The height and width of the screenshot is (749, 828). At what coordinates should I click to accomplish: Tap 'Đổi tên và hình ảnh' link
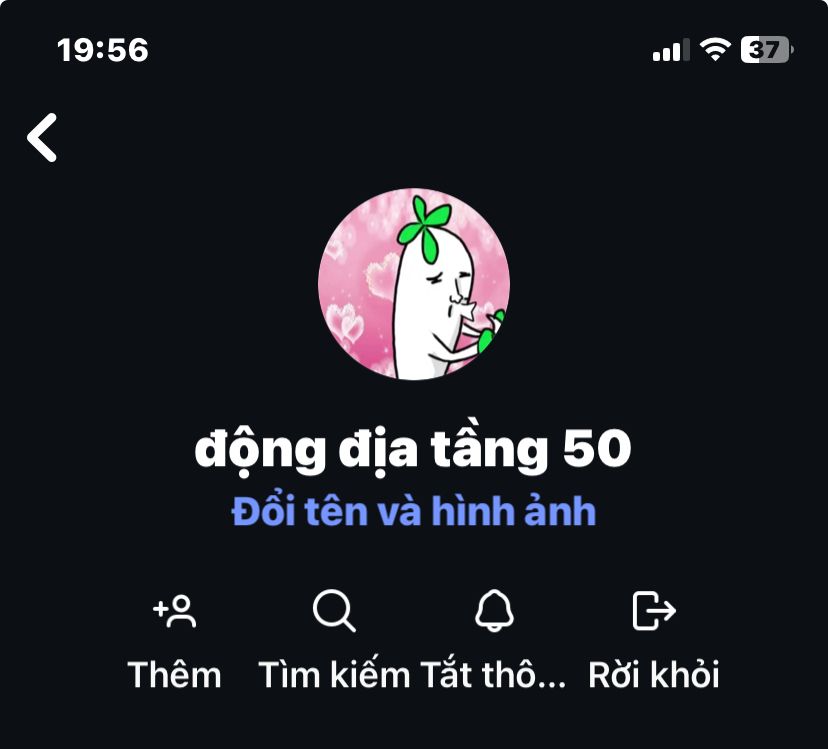tap(414, 511)
